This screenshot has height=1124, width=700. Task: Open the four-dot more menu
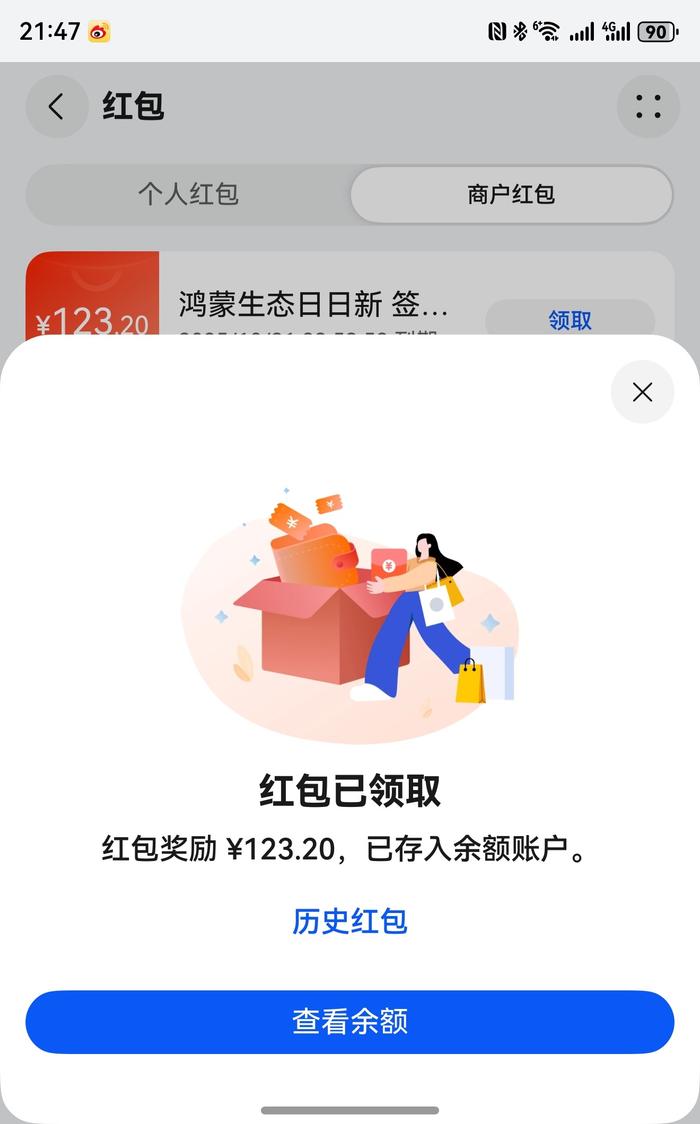point(648,107)
